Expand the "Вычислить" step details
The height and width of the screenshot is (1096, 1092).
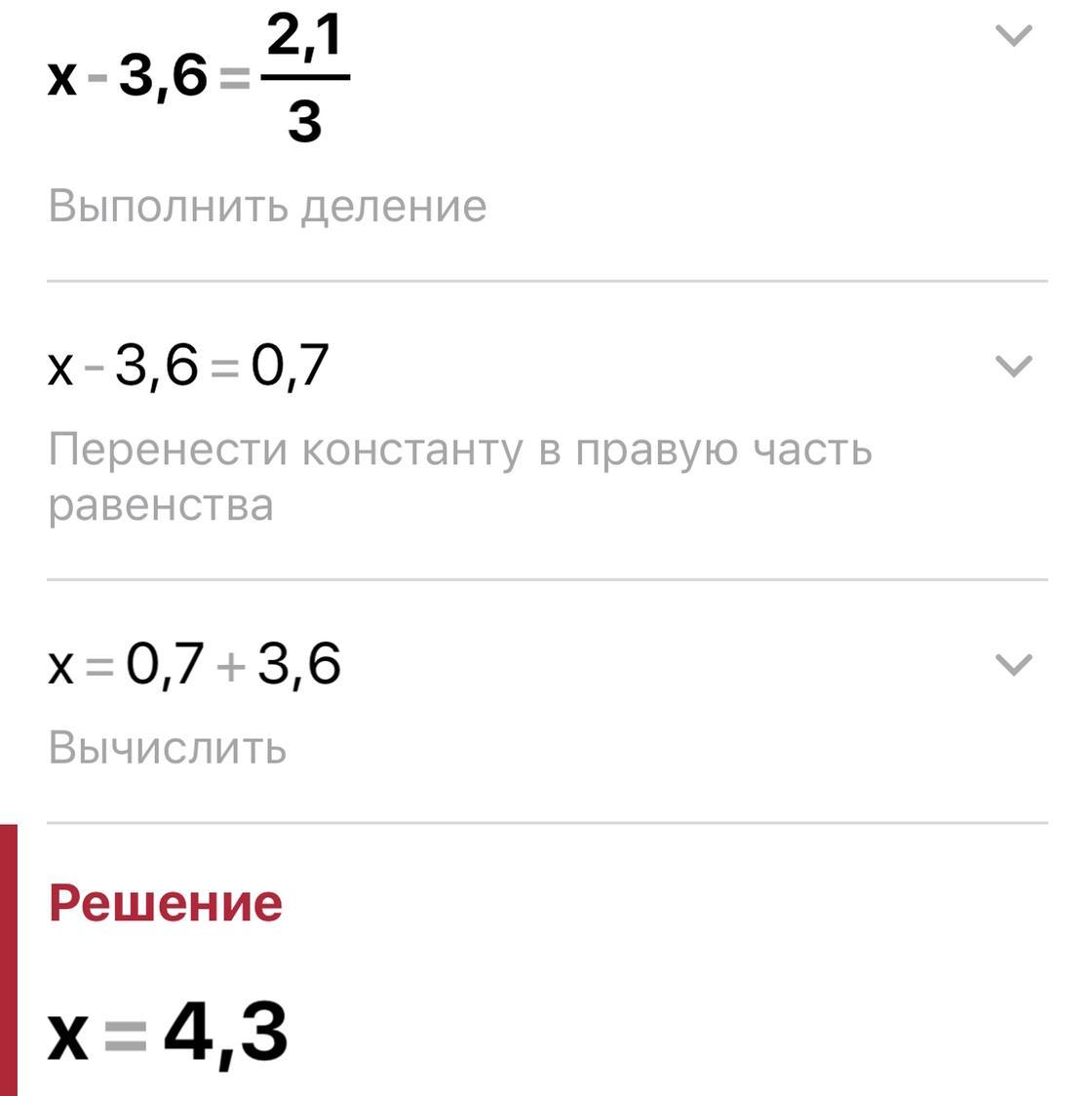point(1013,665)
